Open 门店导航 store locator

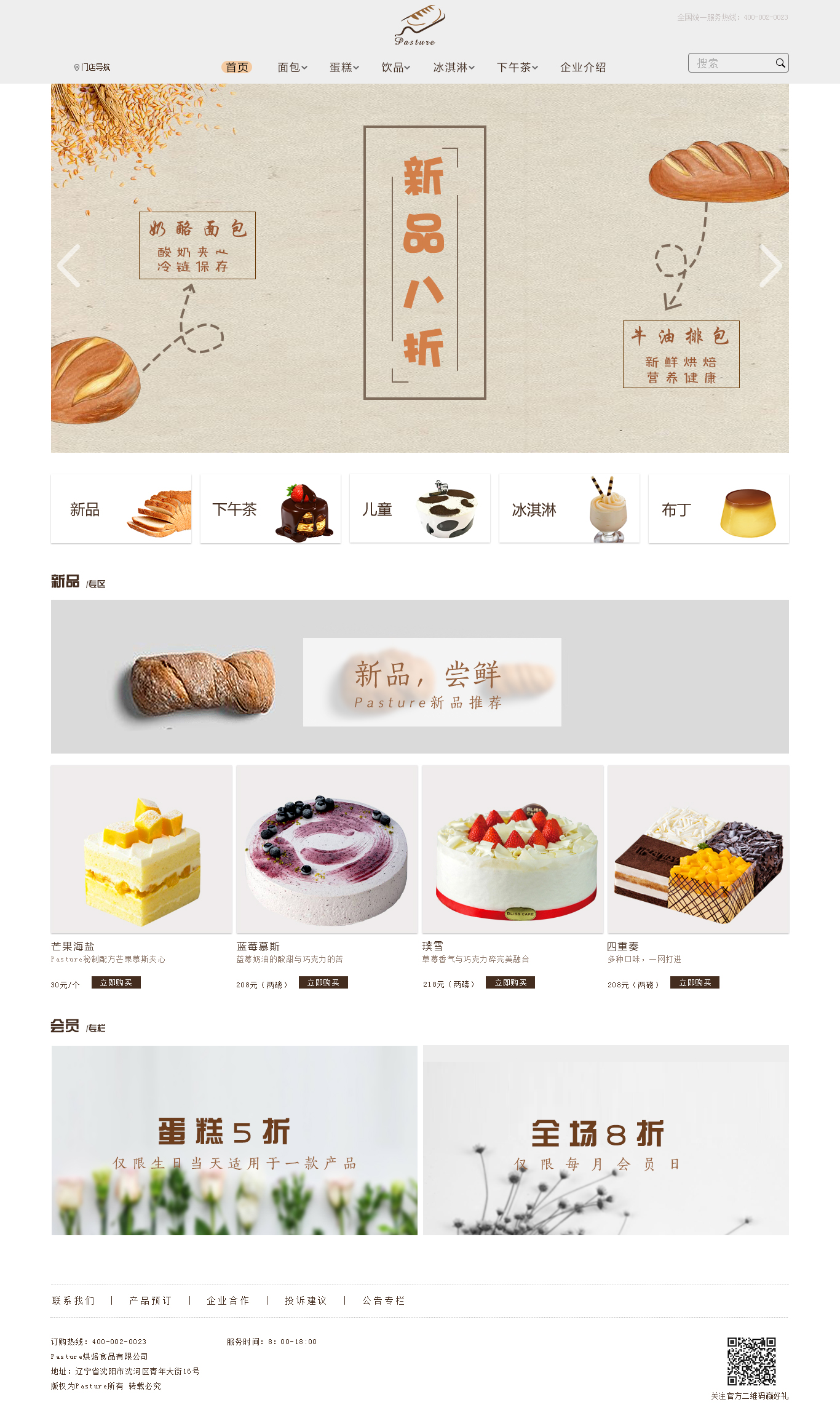92,67
